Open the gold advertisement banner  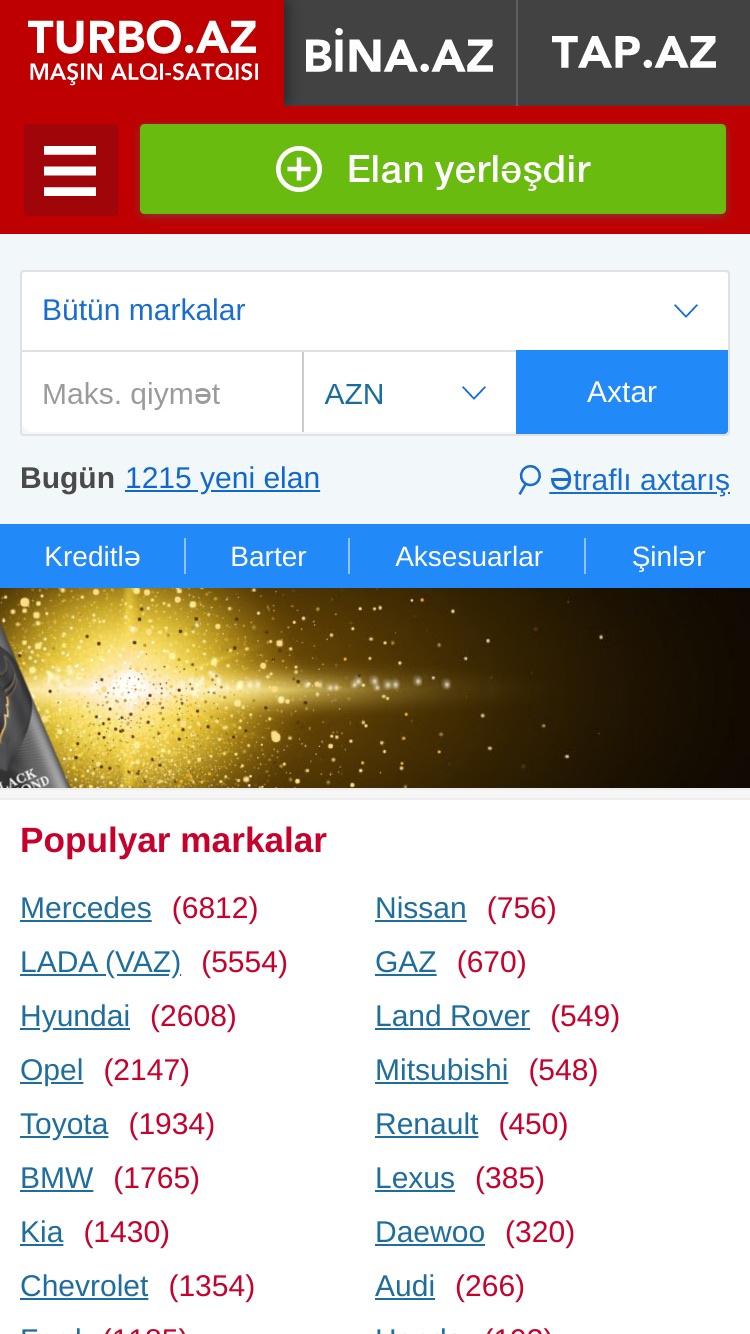click(375, 688)
